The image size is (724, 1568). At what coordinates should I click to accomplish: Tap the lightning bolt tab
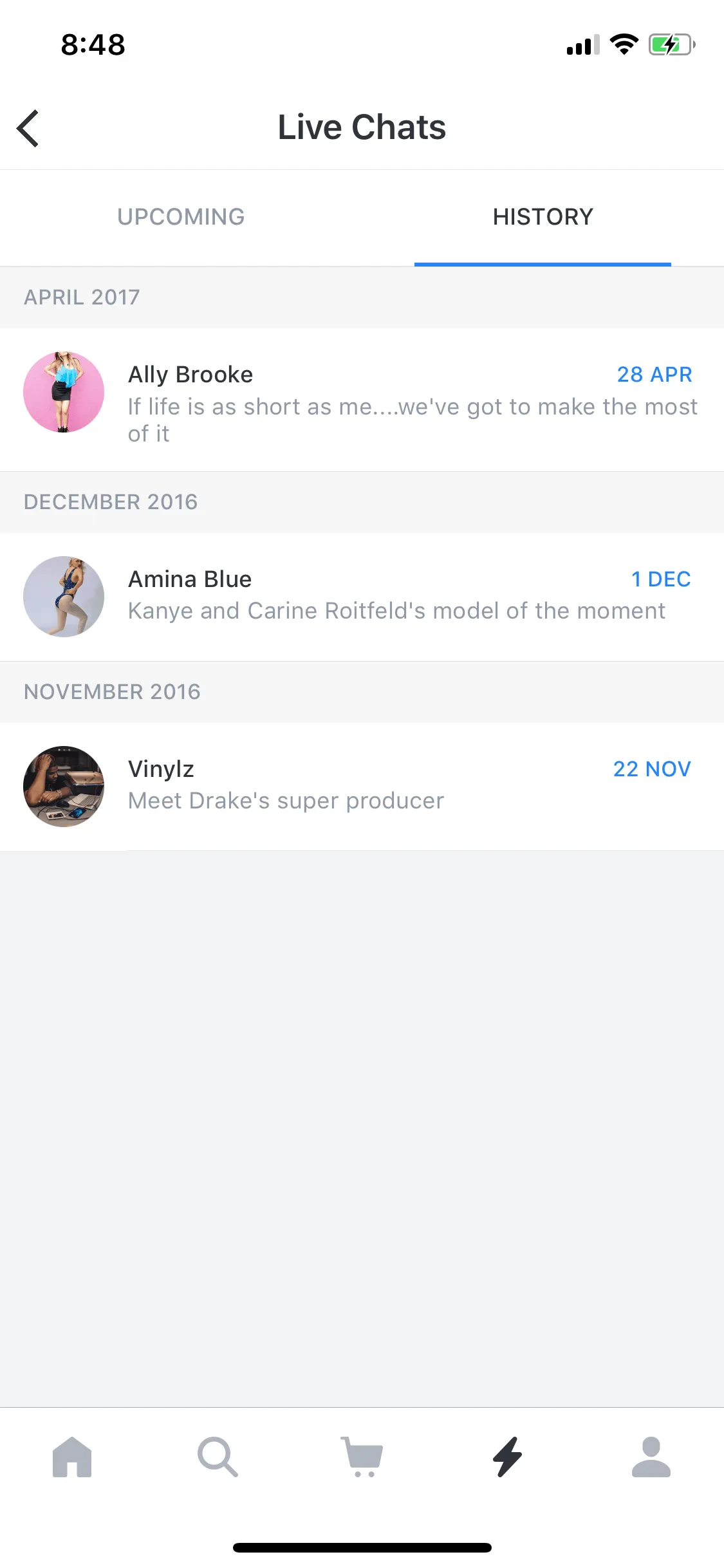[x=507, y=1457]
